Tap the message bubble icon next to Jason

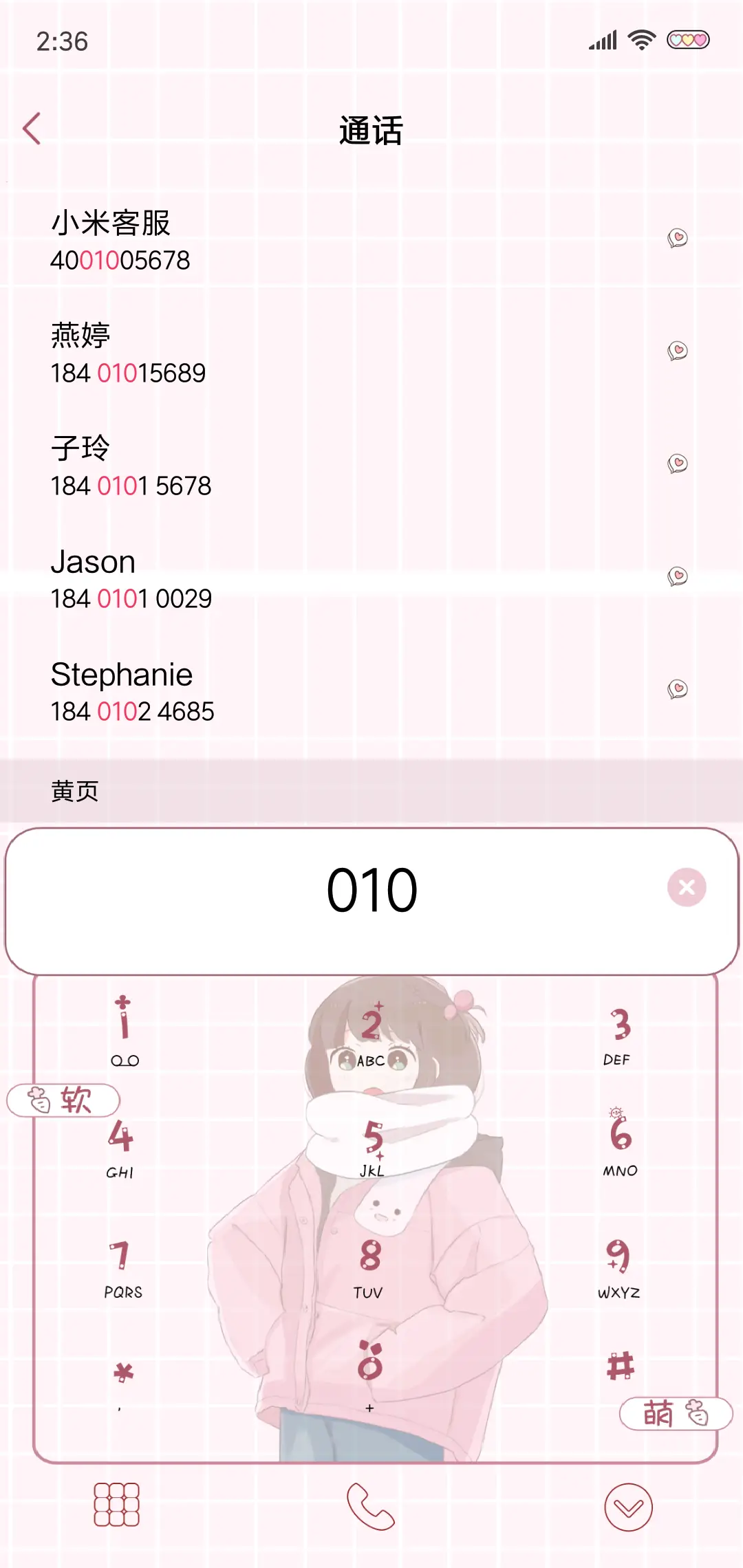point(678,576)
